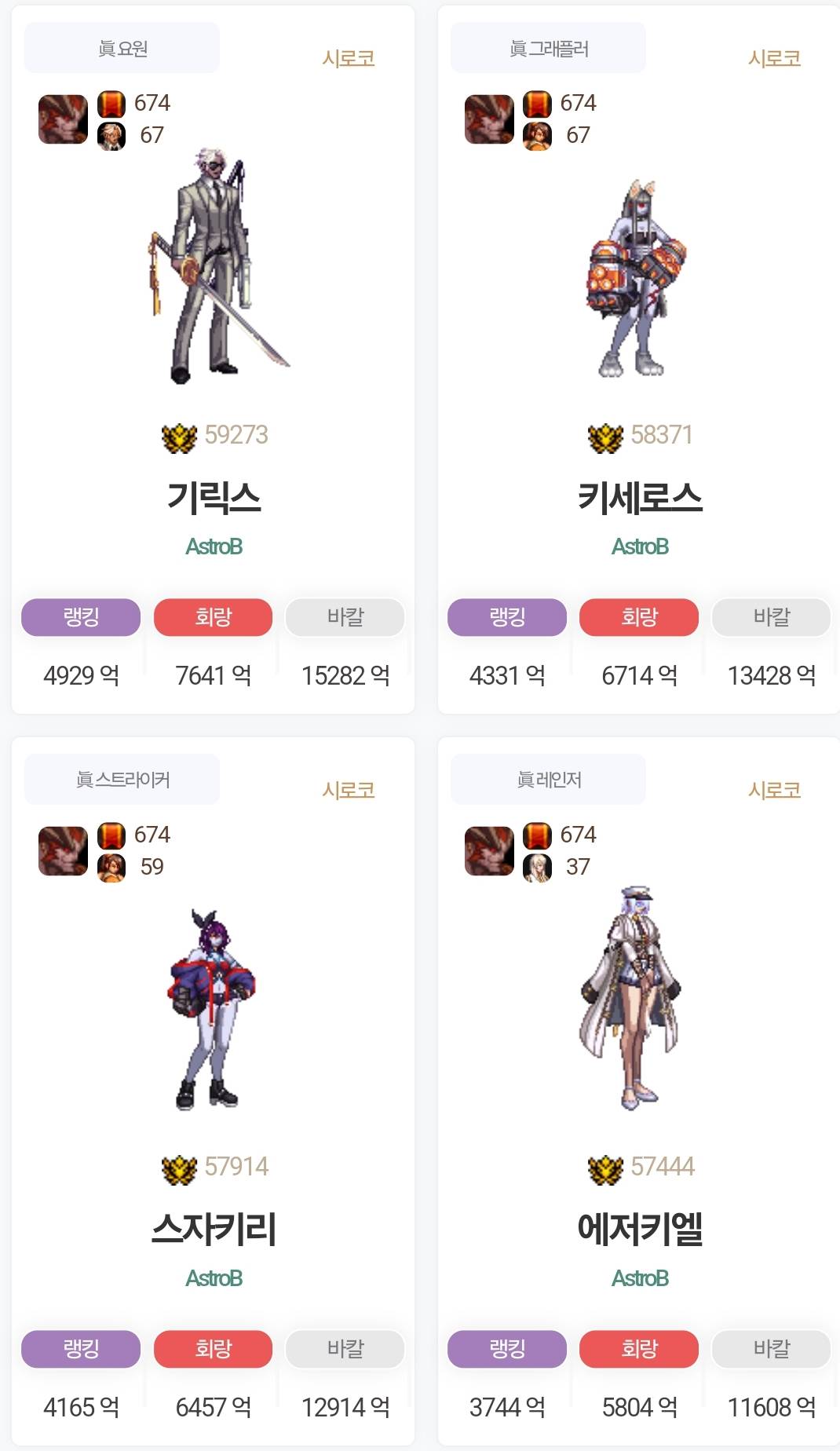
Task: Open AstroB adventure link under 에저키엘
Action: coord(640,1278)
